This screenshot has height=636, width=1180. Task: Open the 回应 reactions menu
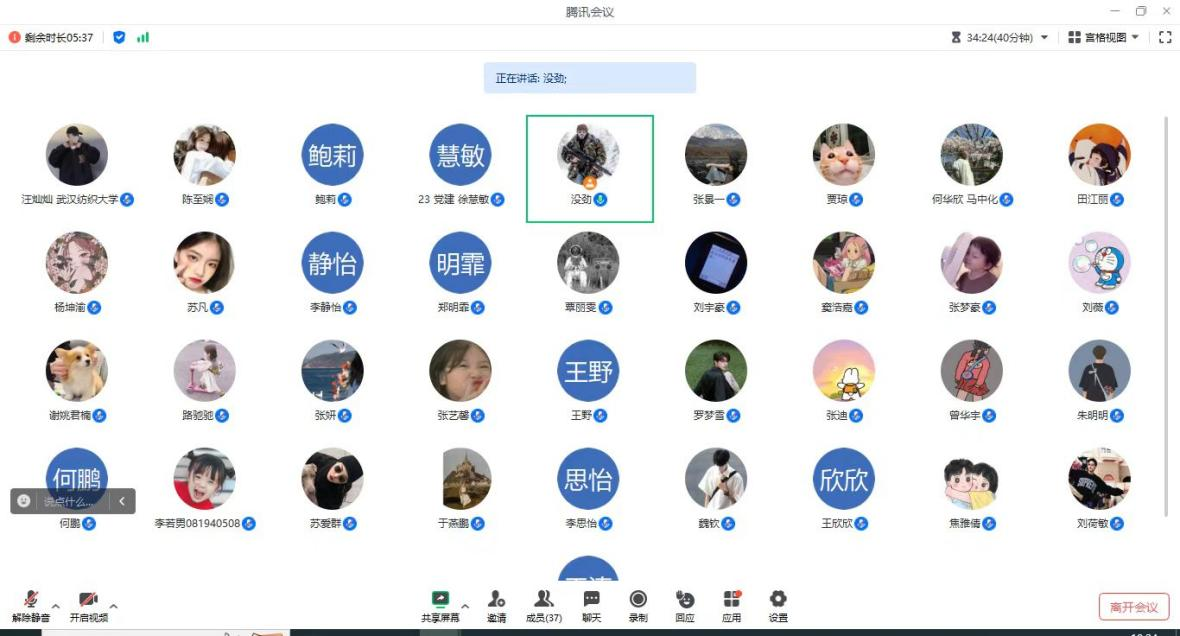point(685,605)
